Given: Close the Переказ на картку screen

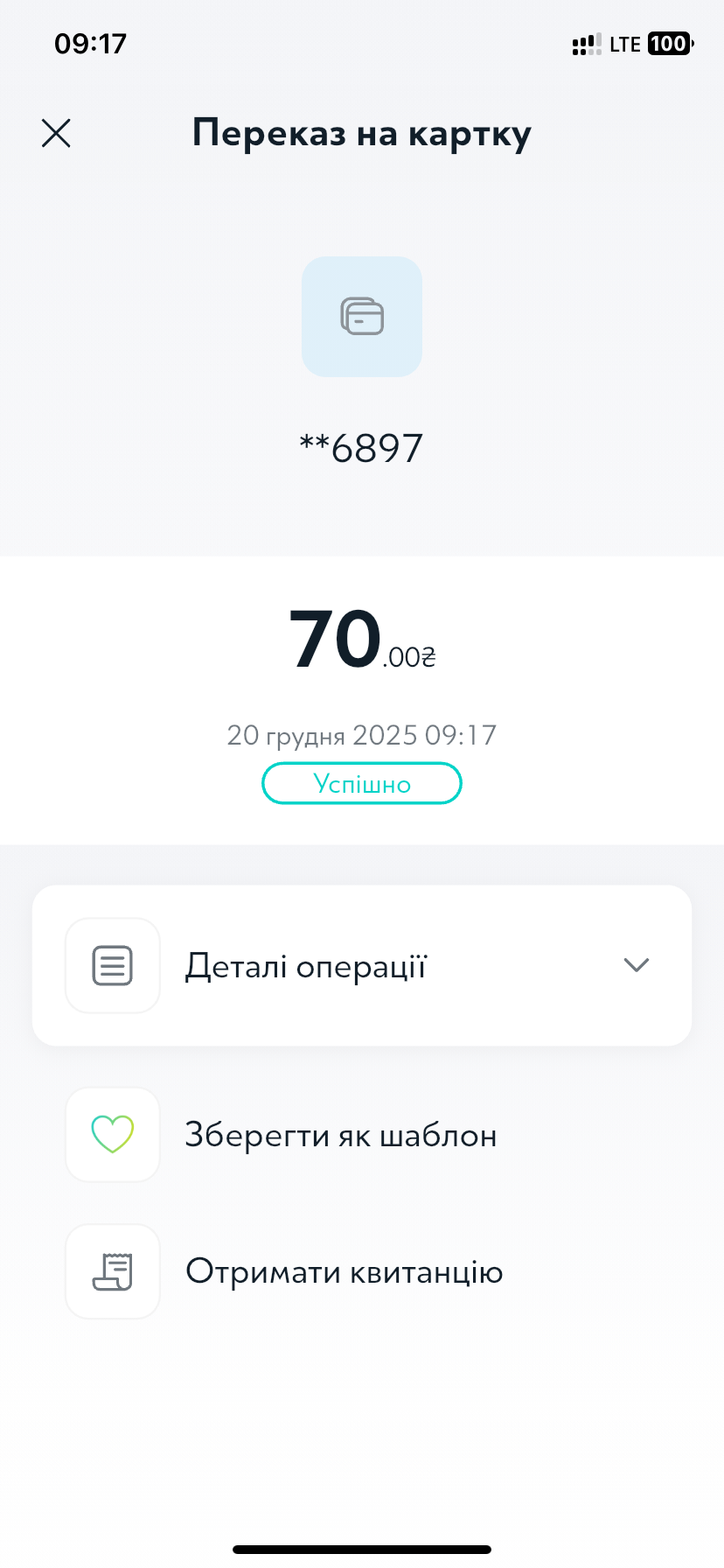Looking at the screenshot, I should (56, 134).
